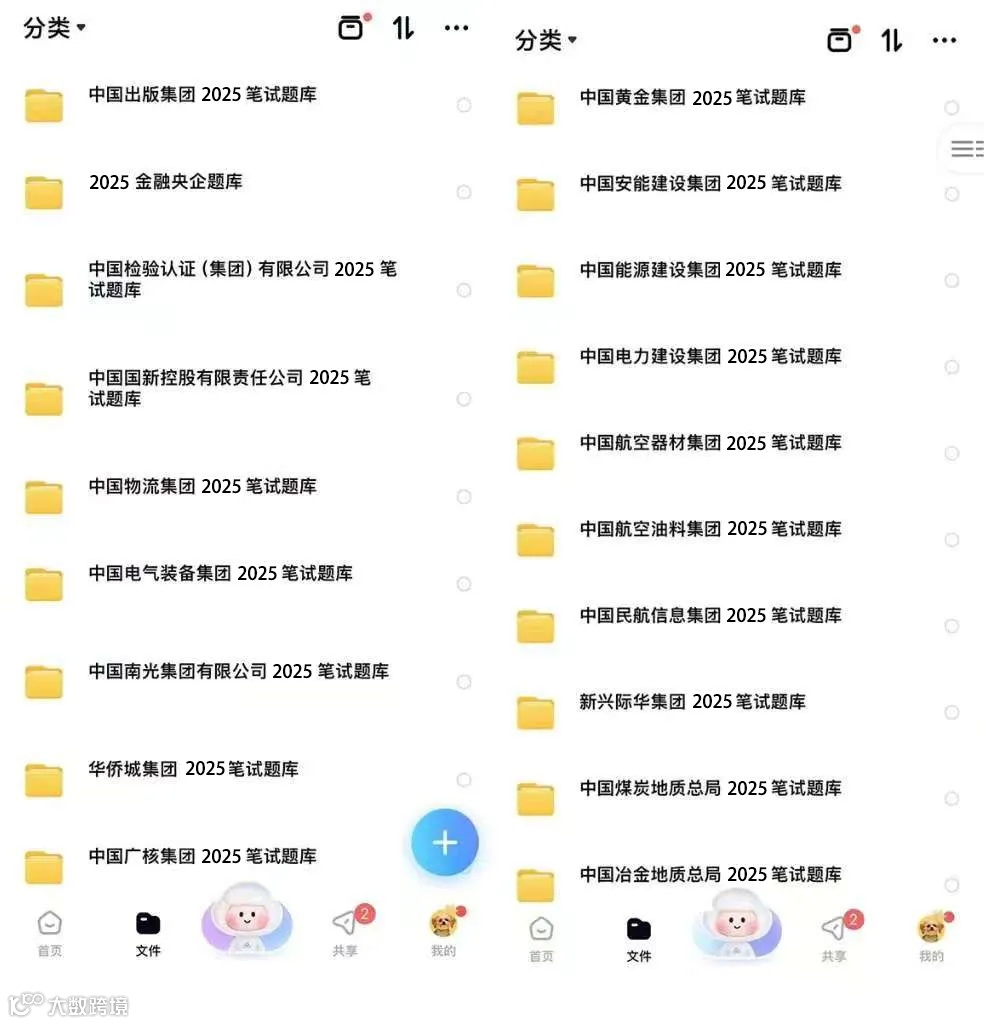The width and height of the screenshot is (984, 1024).
Task: Select the circle next to 新兴际华集团 2025 笔试题库
Action: [x=952, y=712]
